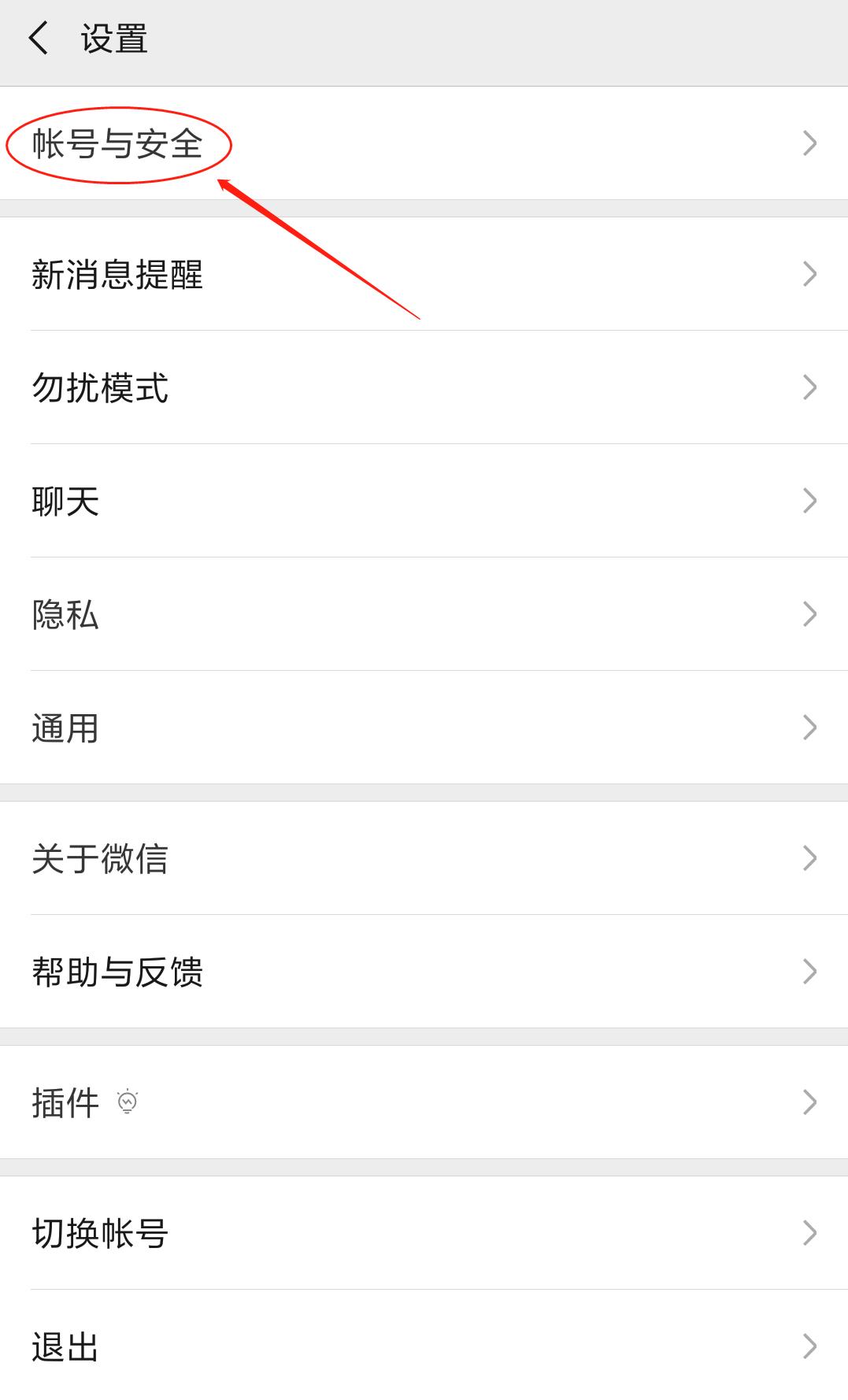Open 隐私 privacy settings
This screenshot has height=1400, width=848.
coord(65,615)
